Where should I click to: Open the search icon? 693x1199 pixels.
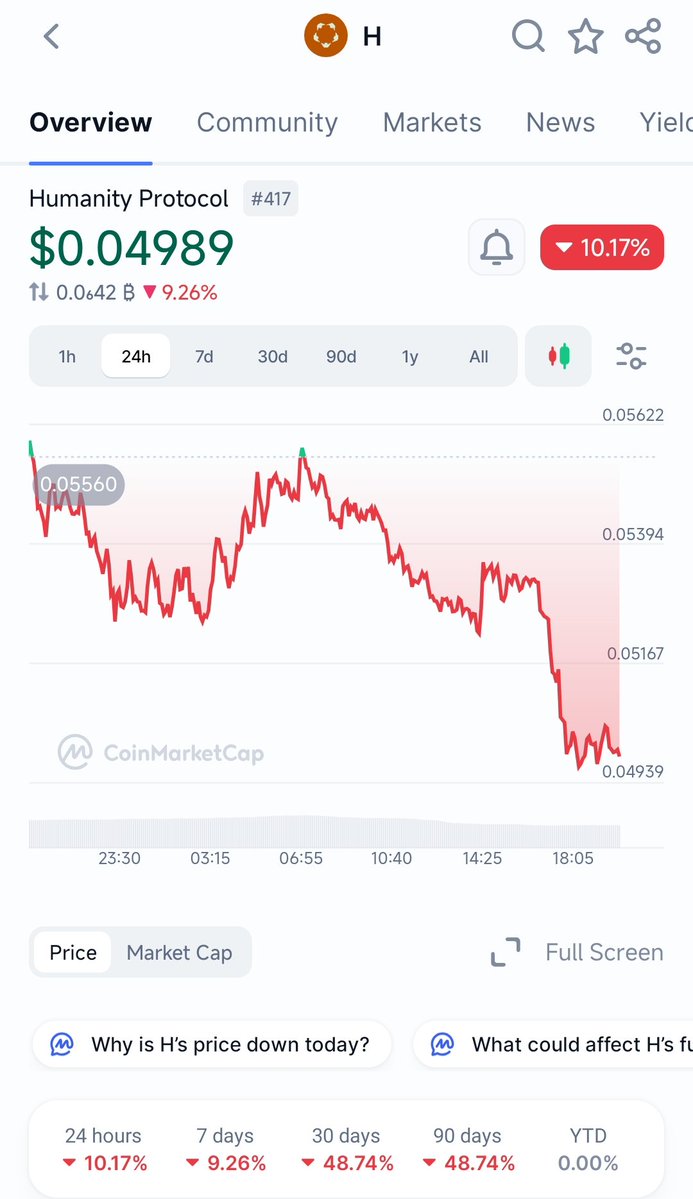click(528, 36)
